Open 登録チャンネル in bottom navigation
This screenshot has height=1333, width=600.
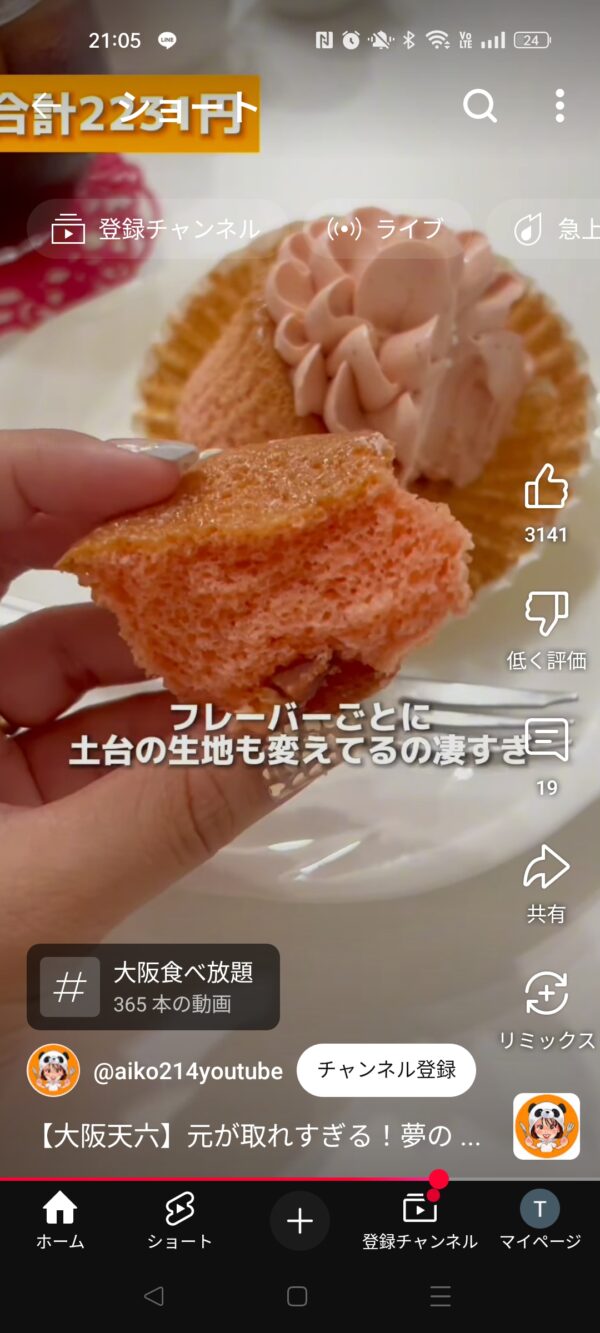click(419, 1221)
